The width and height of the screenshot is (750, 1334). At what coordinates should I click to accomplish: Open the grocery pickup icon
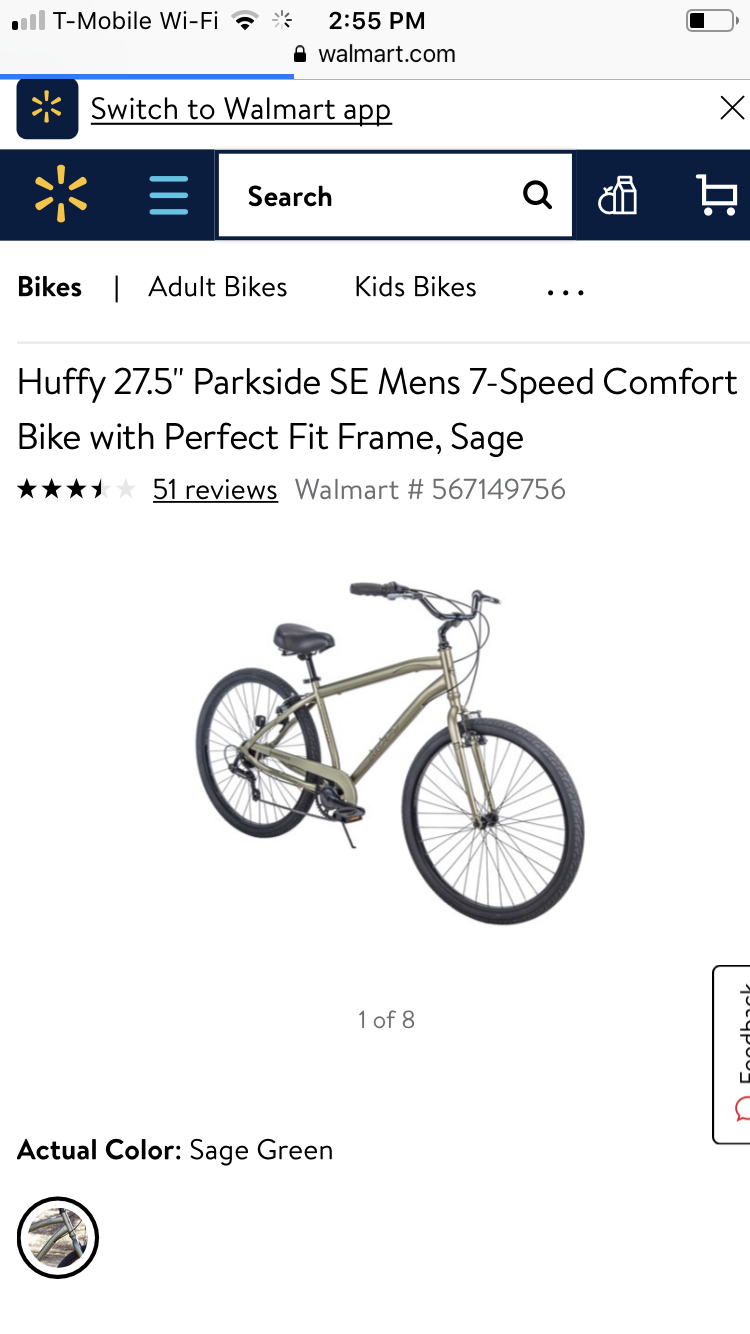(x=617, y=195)
